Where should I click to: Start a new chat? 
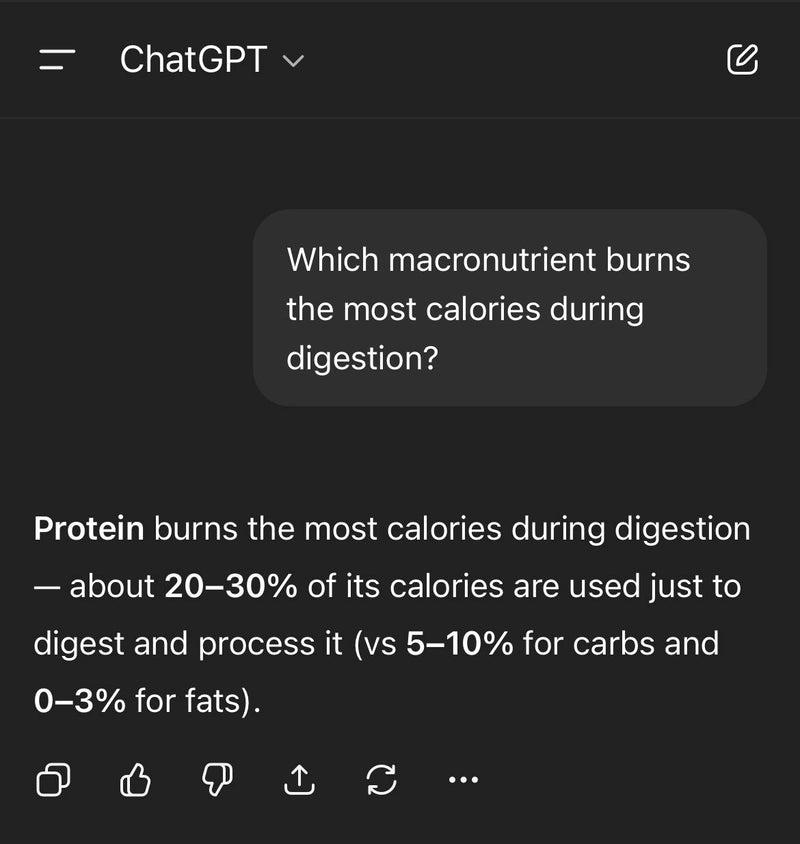click(x=741, y=60)
